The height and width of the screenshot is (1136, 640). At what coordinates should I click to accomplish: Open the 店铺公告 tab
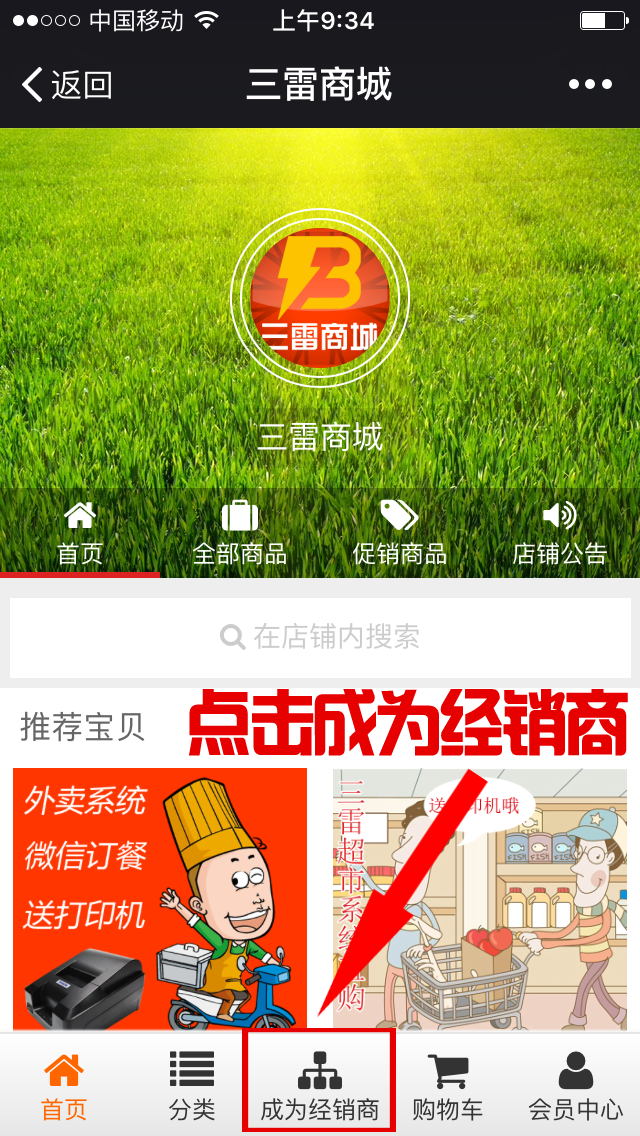tap(559, 534)
